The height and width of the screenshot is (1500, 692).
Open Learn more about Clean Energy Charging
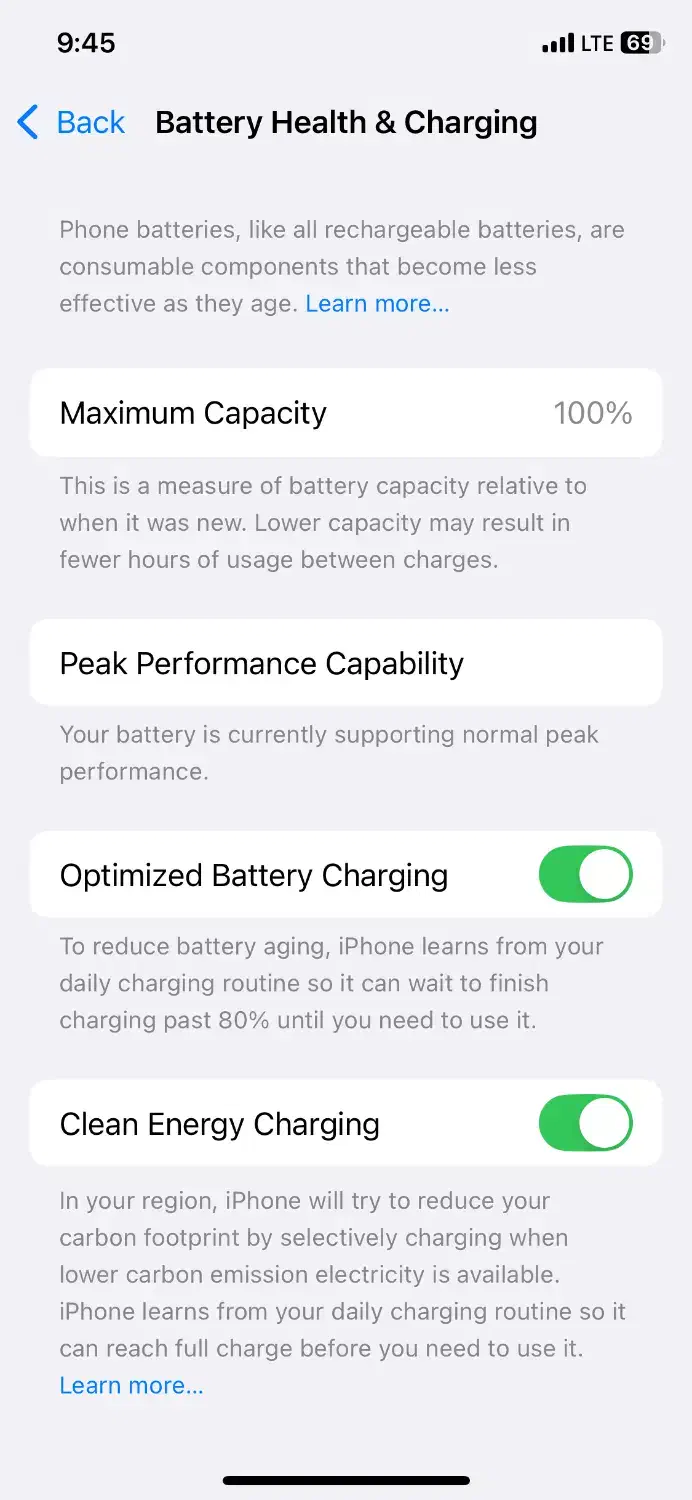coord(131,1385)
